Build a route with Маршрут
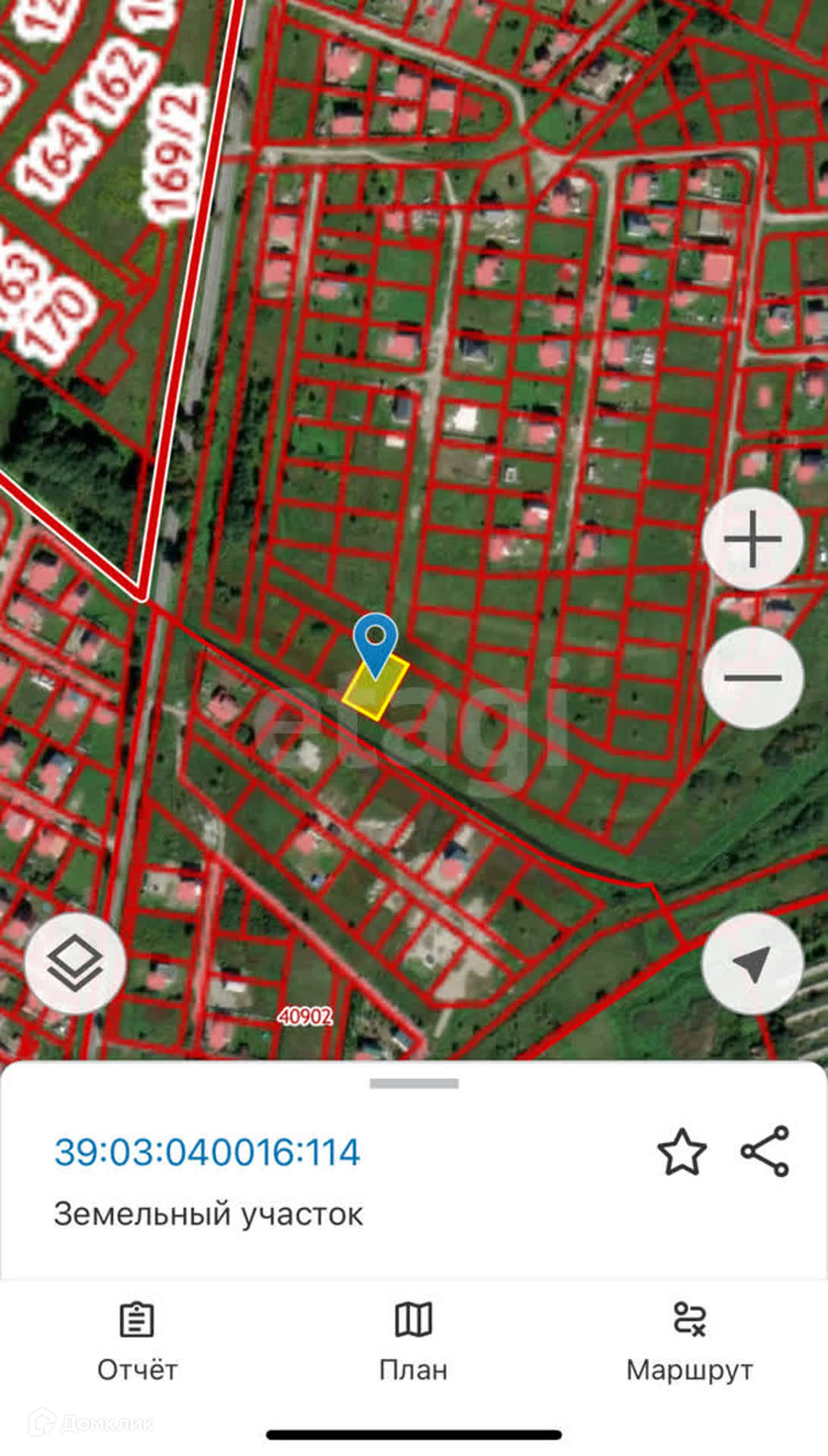Image resolution: width=828 pixels, height=1456 pixels. pos(689,1341)
